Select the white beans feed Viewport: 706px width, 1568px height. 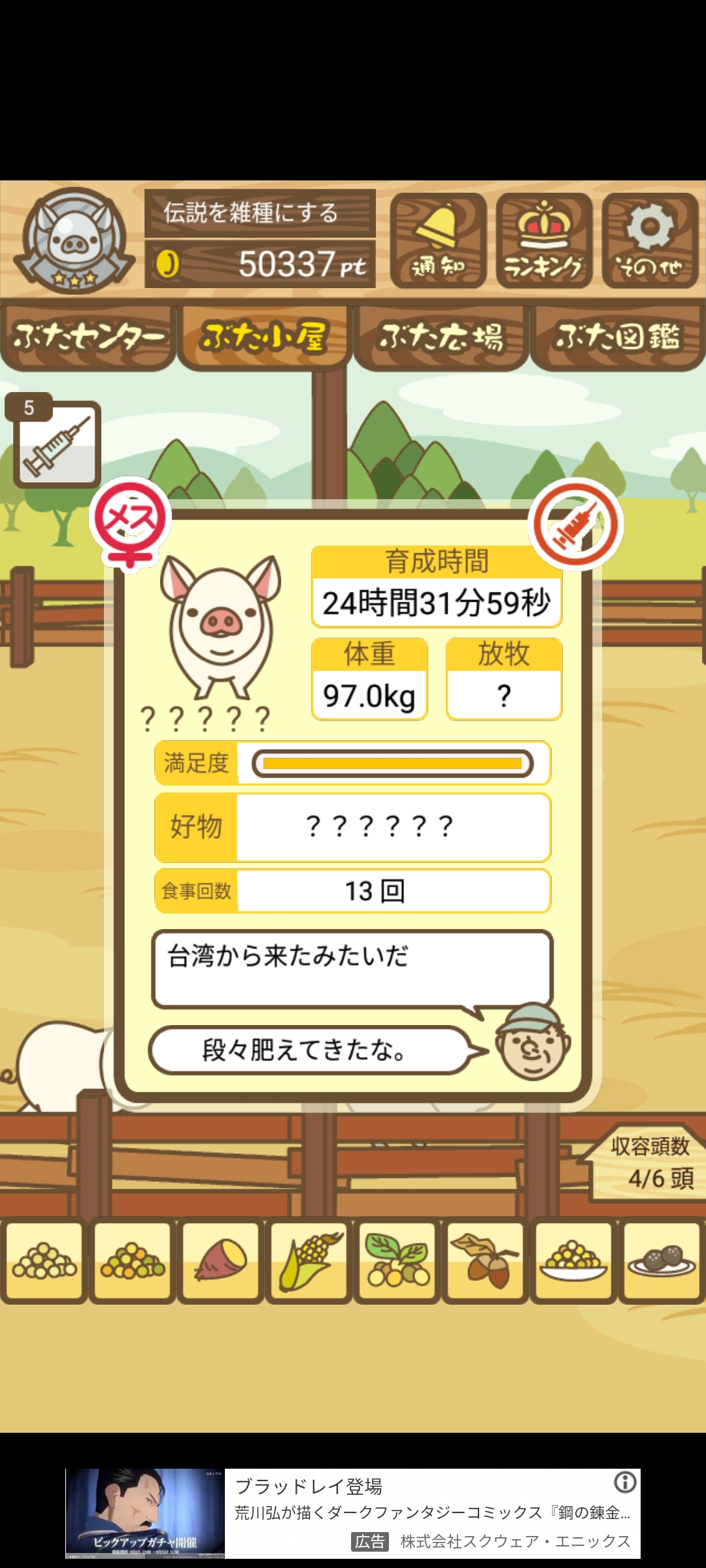click(44, 1260)
